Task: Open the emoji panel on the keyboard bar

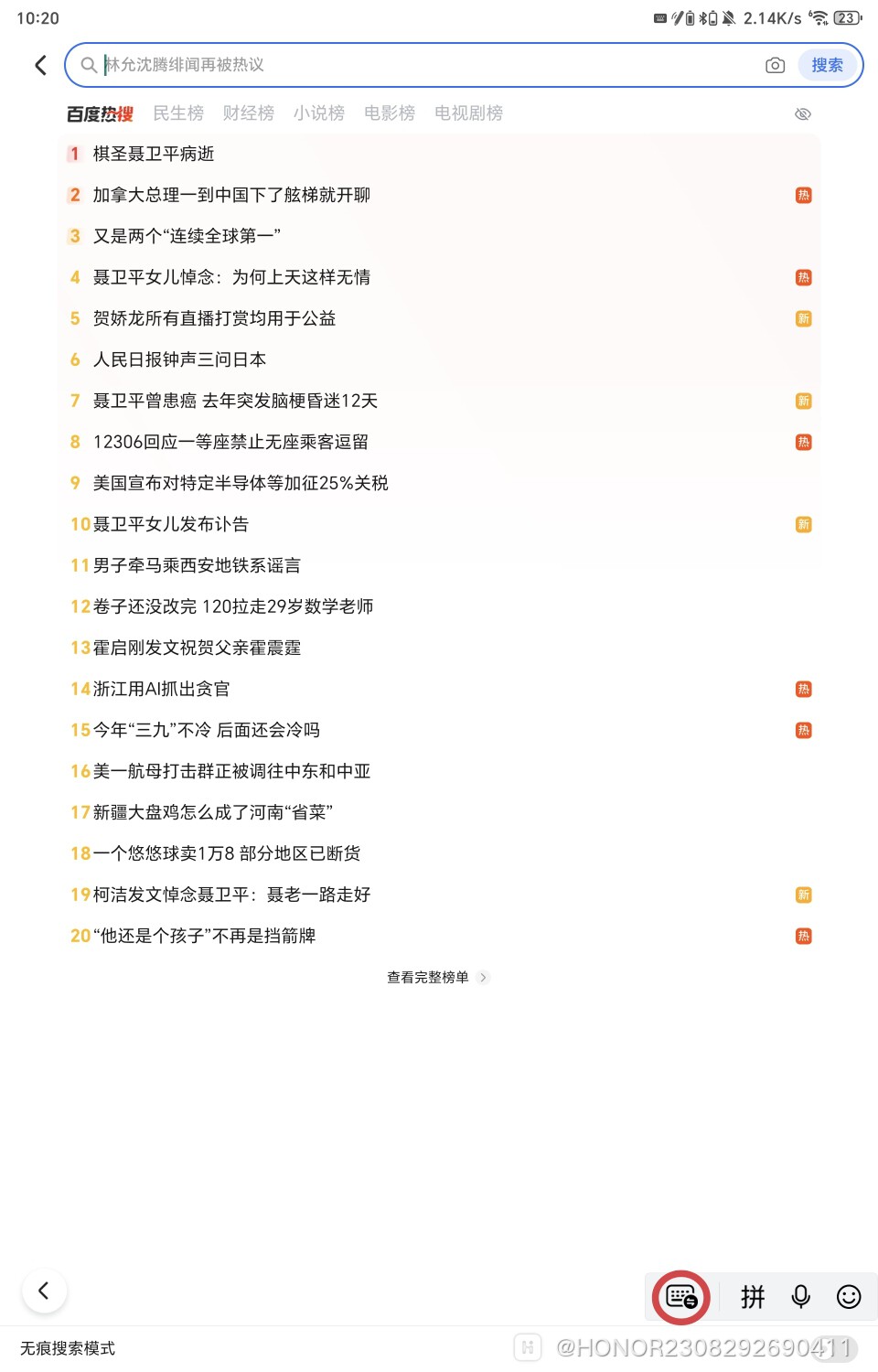Action: (x=848, y=1296)
